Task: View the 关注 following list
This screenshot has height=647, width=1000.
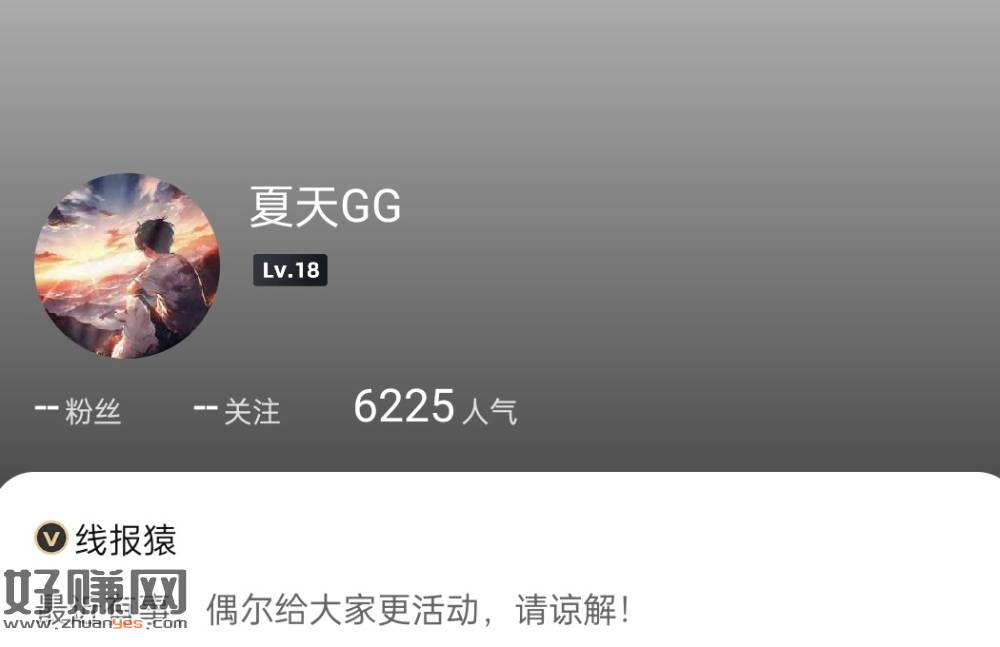Action: [237, 411]
